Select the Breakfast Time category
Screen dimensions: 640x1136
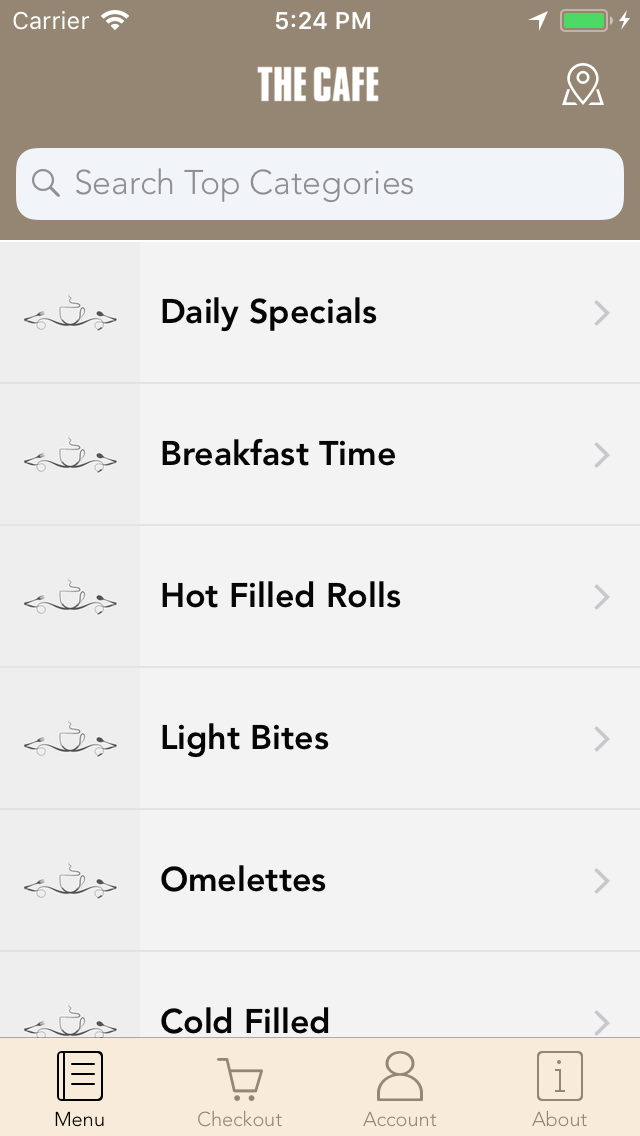click(320, 455)
